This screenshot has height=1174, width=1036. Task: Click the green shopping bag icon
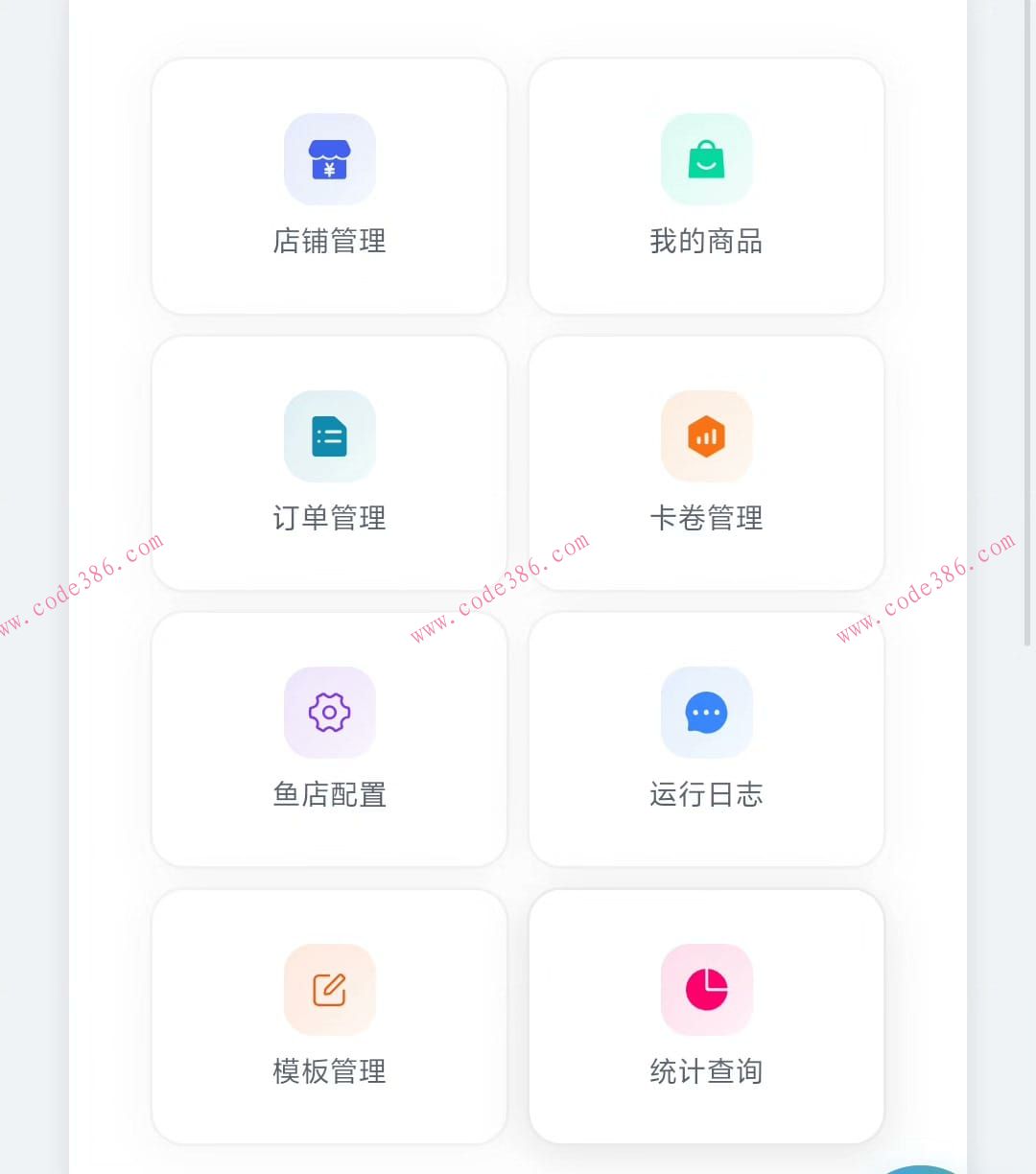point(707,159)
